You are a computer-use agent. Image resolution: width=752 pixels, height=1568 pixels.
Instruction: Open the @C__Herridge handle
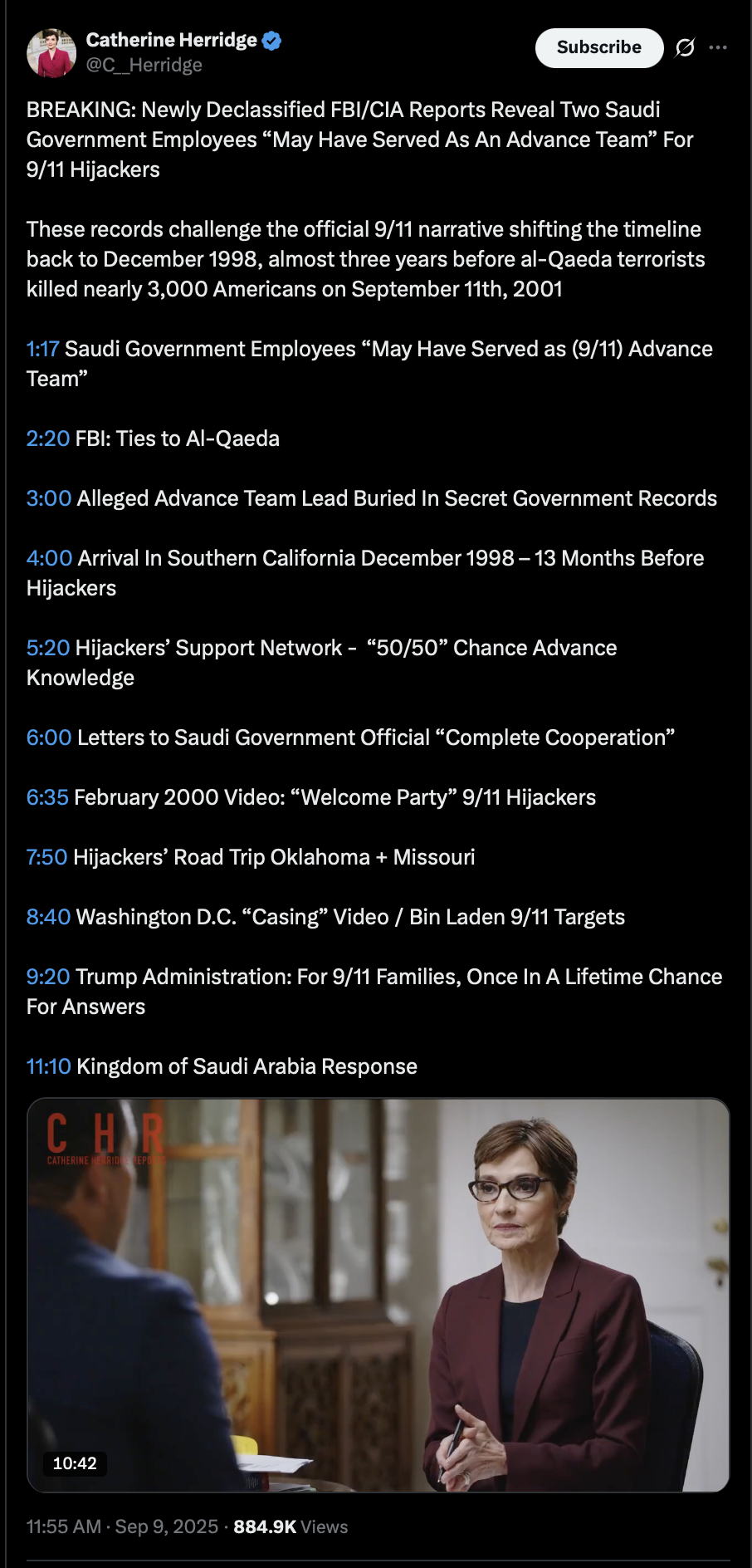[144, 65]
